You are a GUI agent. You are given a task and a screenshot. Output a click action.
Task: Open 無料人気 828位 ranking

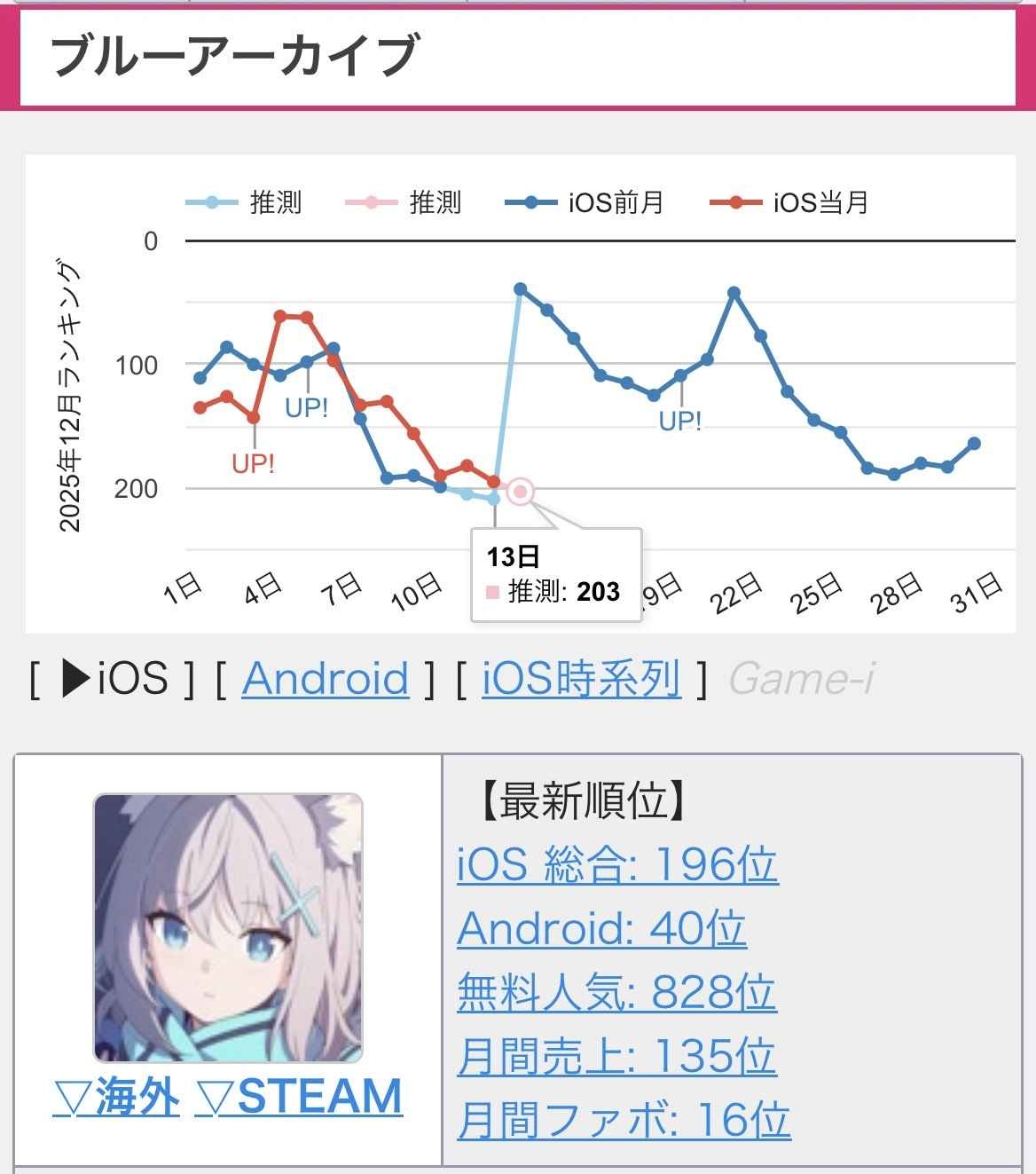point(616,992)
